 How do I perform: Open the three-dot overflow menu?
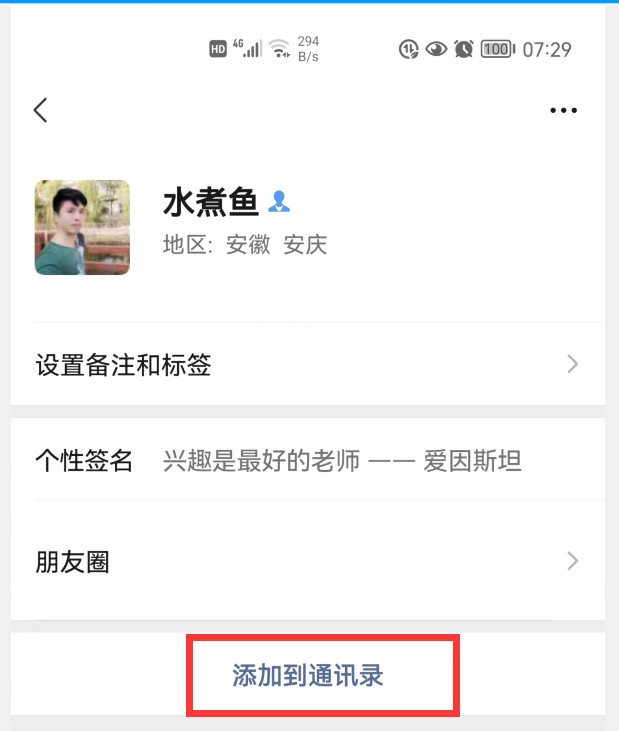[x=564, y=111]
